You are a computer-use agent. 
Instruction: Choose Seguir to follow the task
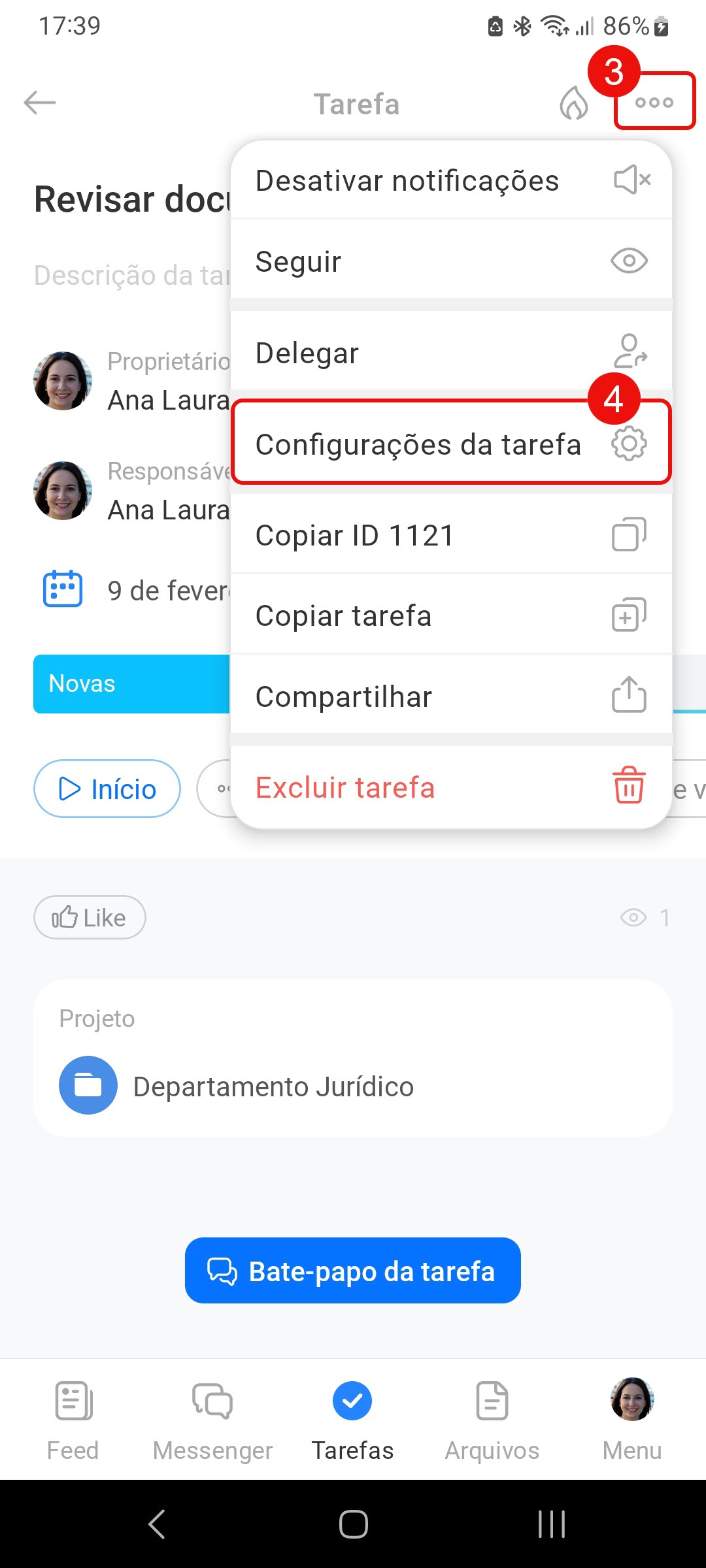click(451, 261)
